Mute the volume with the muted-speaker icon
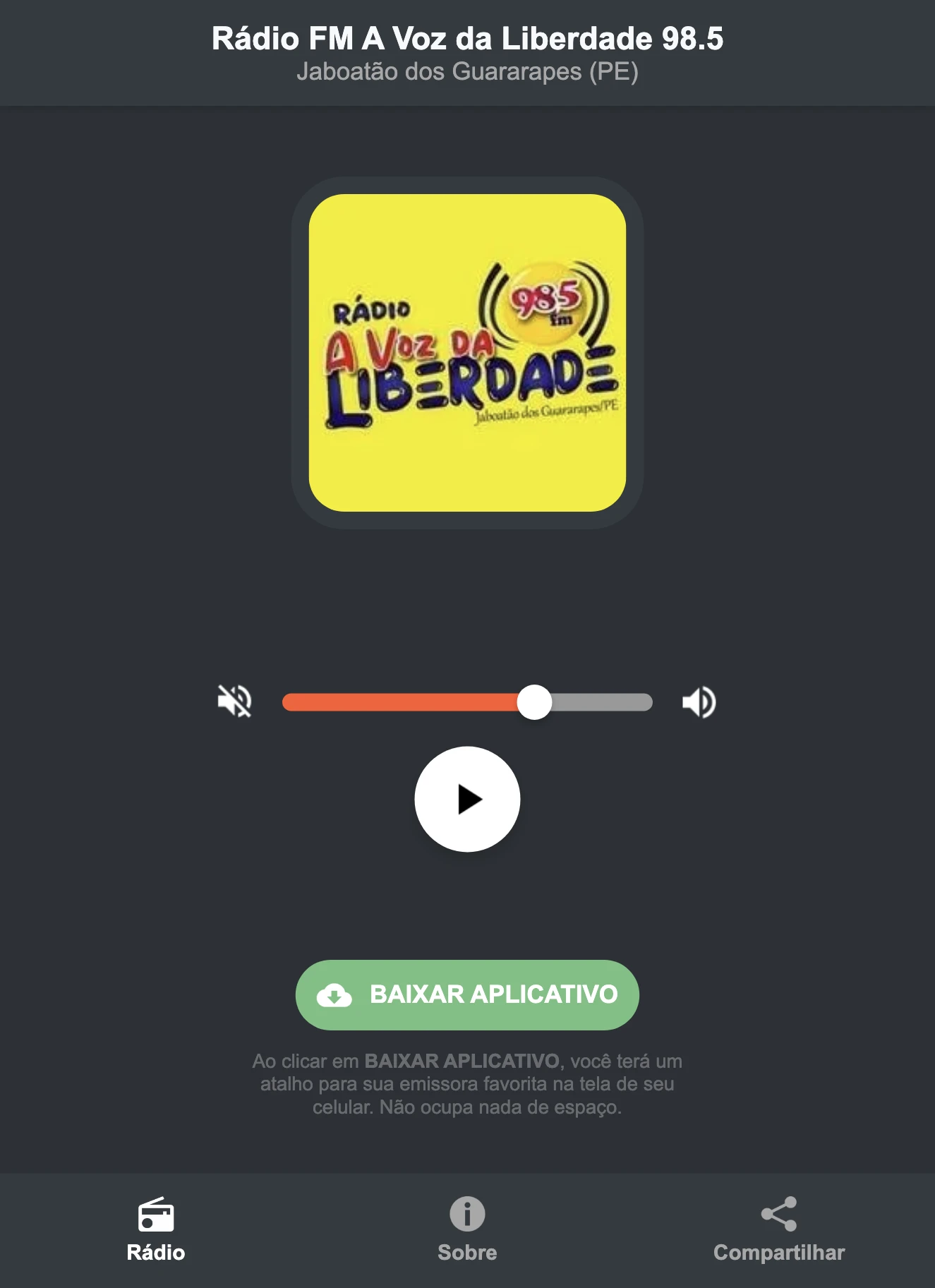 click(235, 701)
